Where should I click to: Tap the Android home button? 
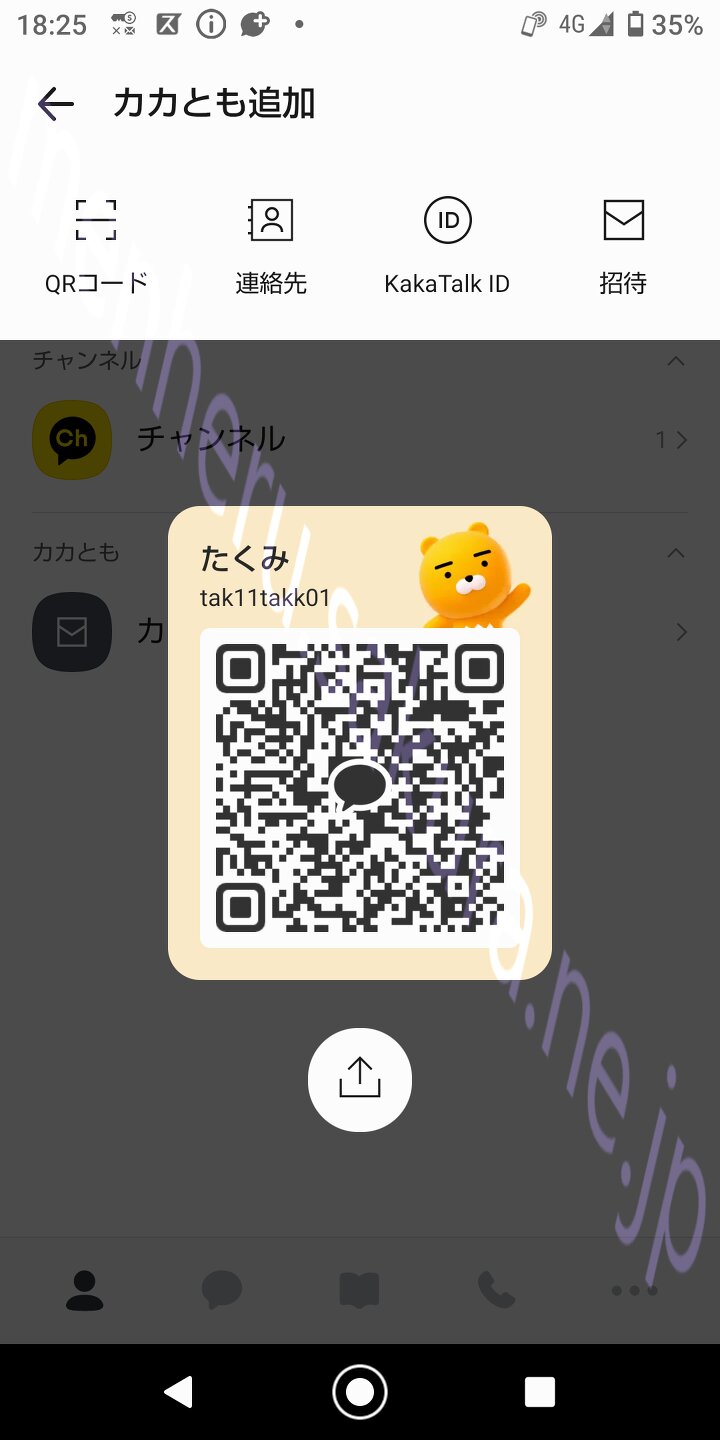click(360, 1391)
